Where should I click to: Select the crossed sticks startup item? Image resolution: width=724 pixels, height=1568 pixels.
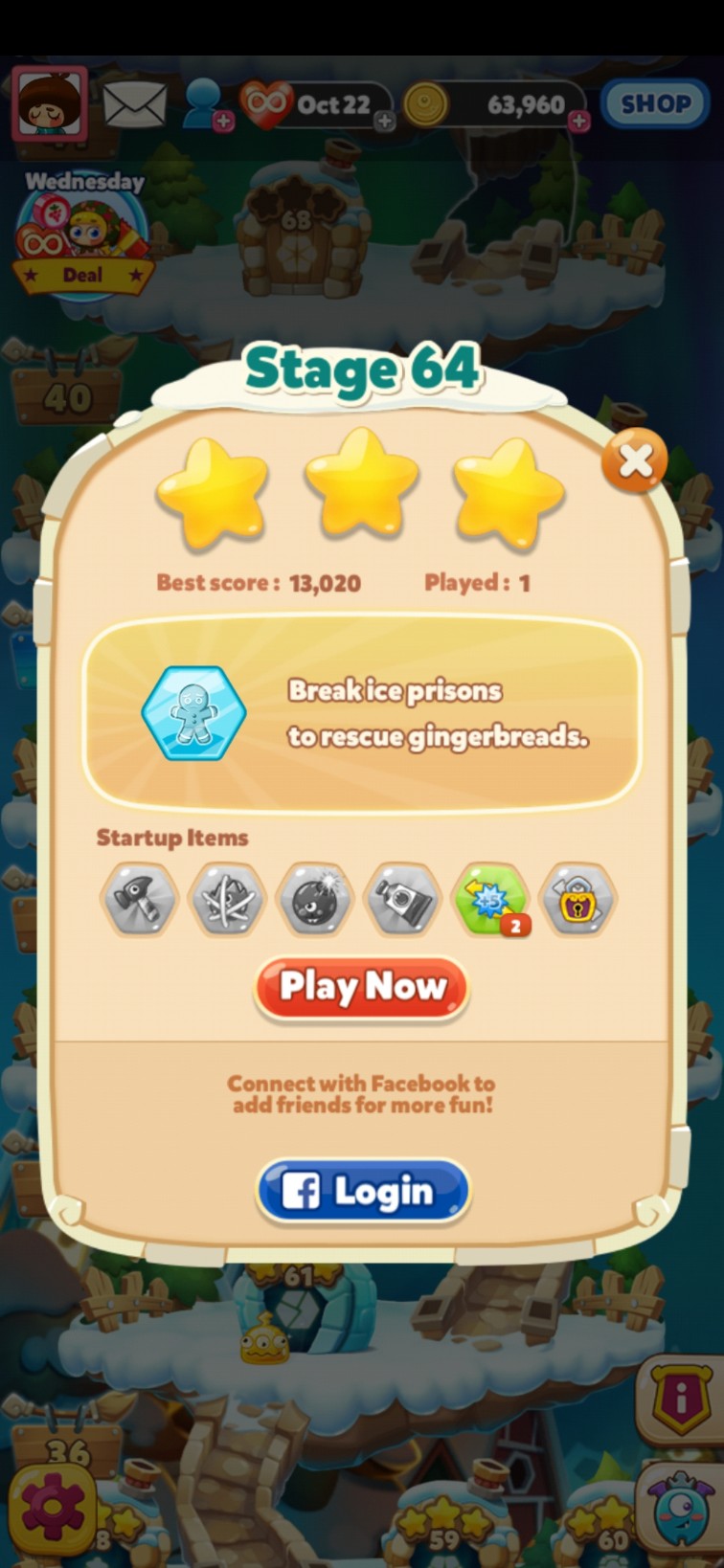tap(227, 899)
